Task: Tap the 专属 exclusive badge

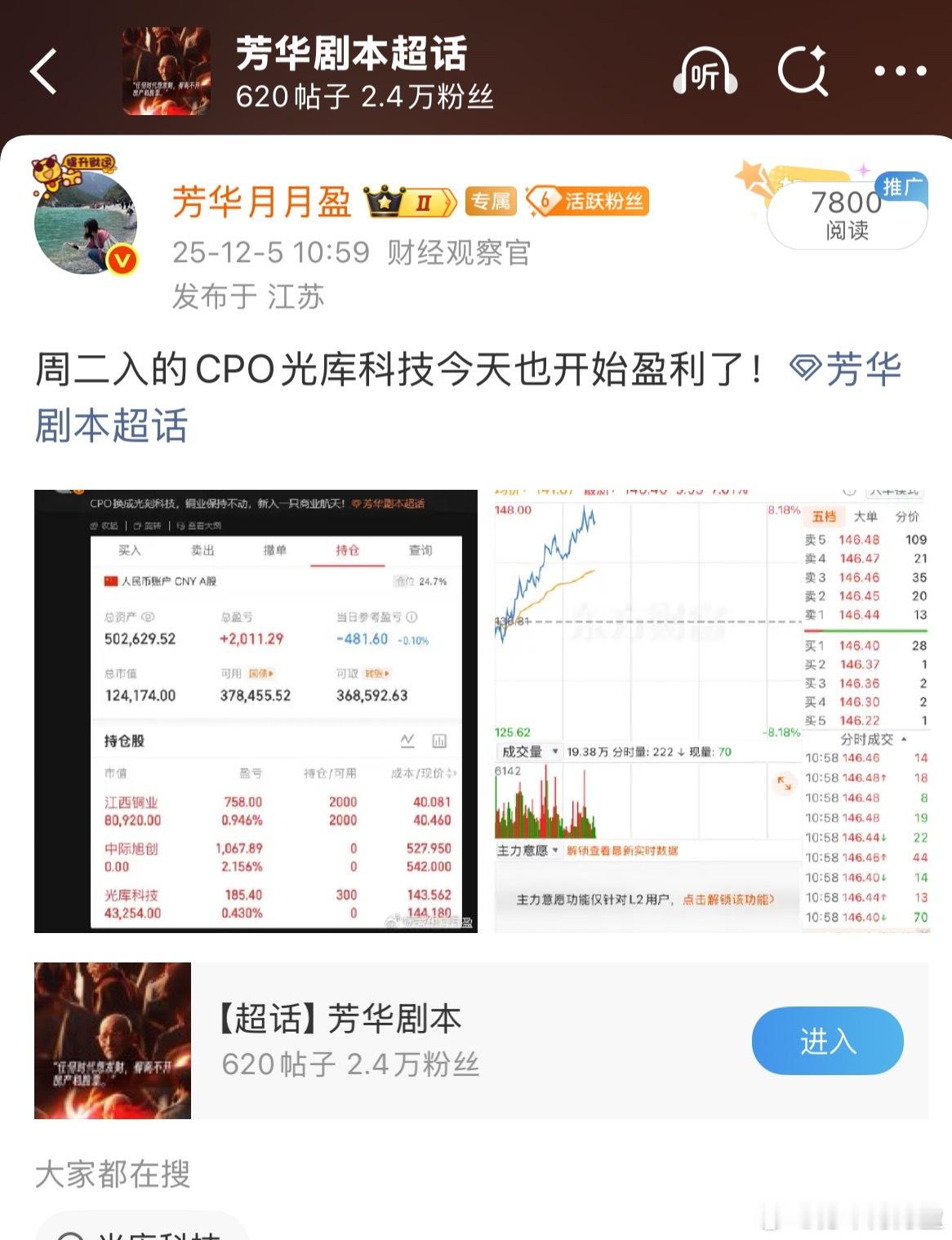Action: click(x=489, y=202)
